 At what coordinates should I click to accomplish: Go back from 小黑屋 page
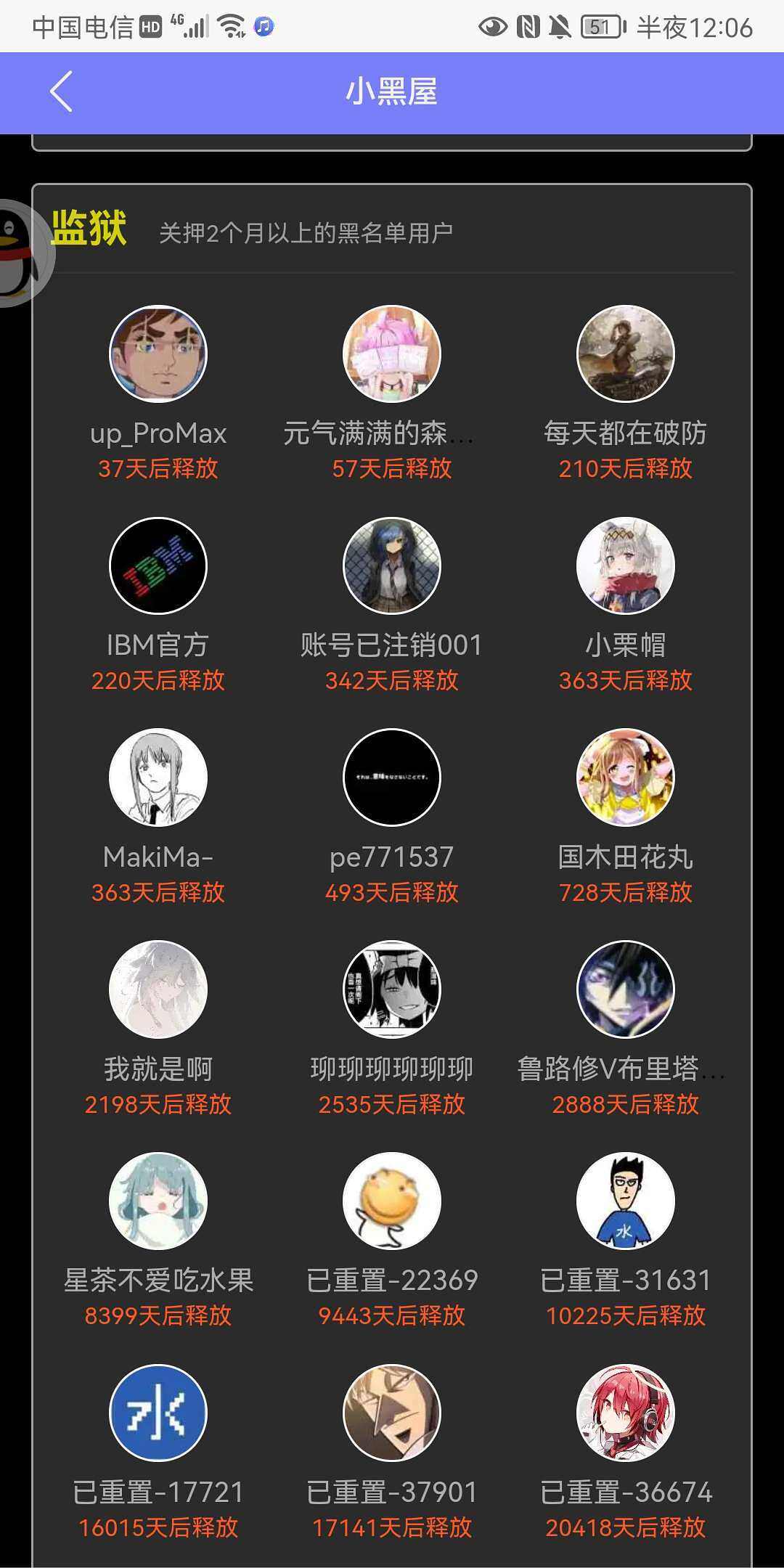(x=62, y=92)
